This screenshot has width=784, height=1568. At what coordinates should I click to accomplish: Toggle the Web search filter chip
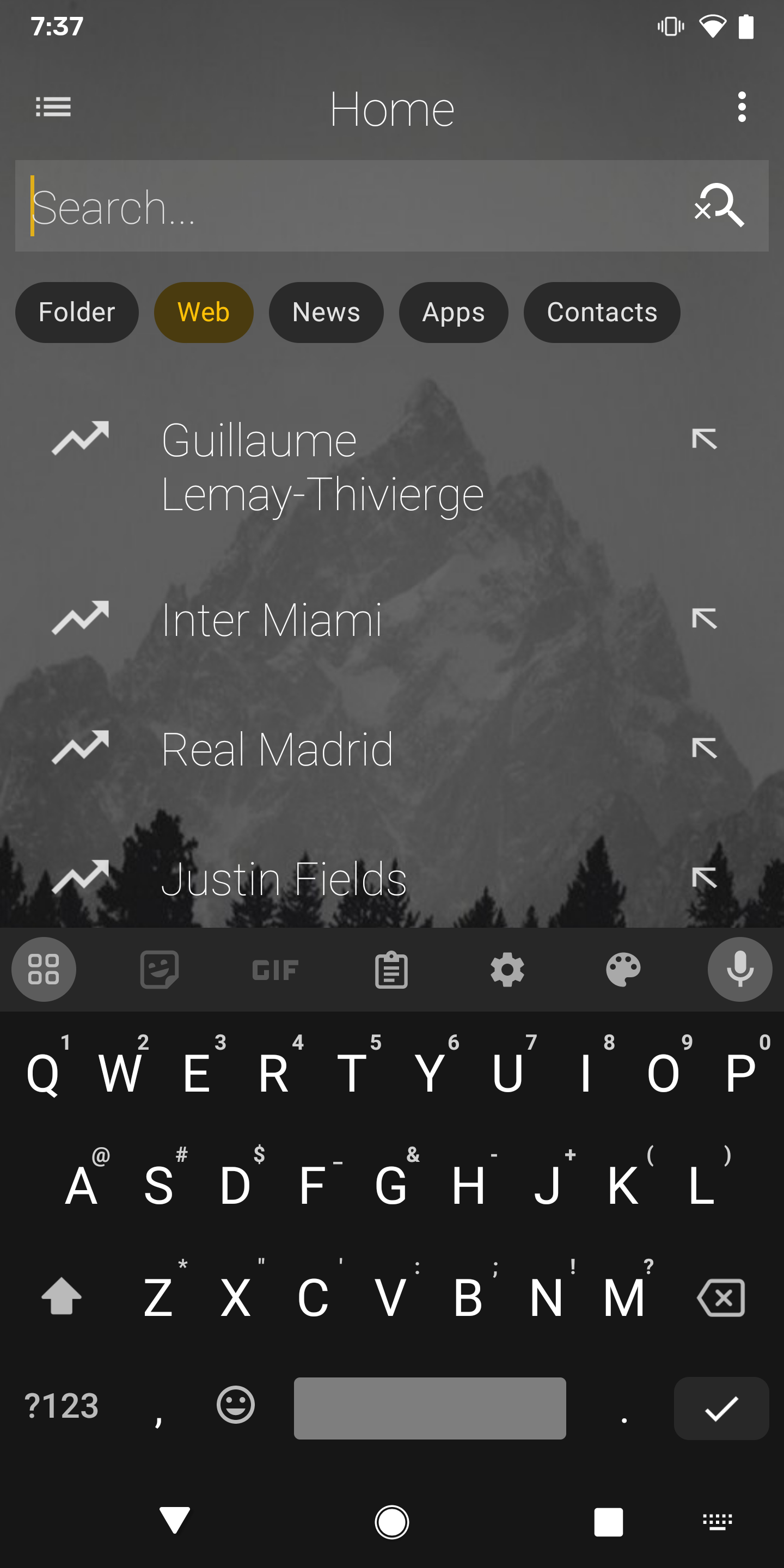[x=203, y=311]
